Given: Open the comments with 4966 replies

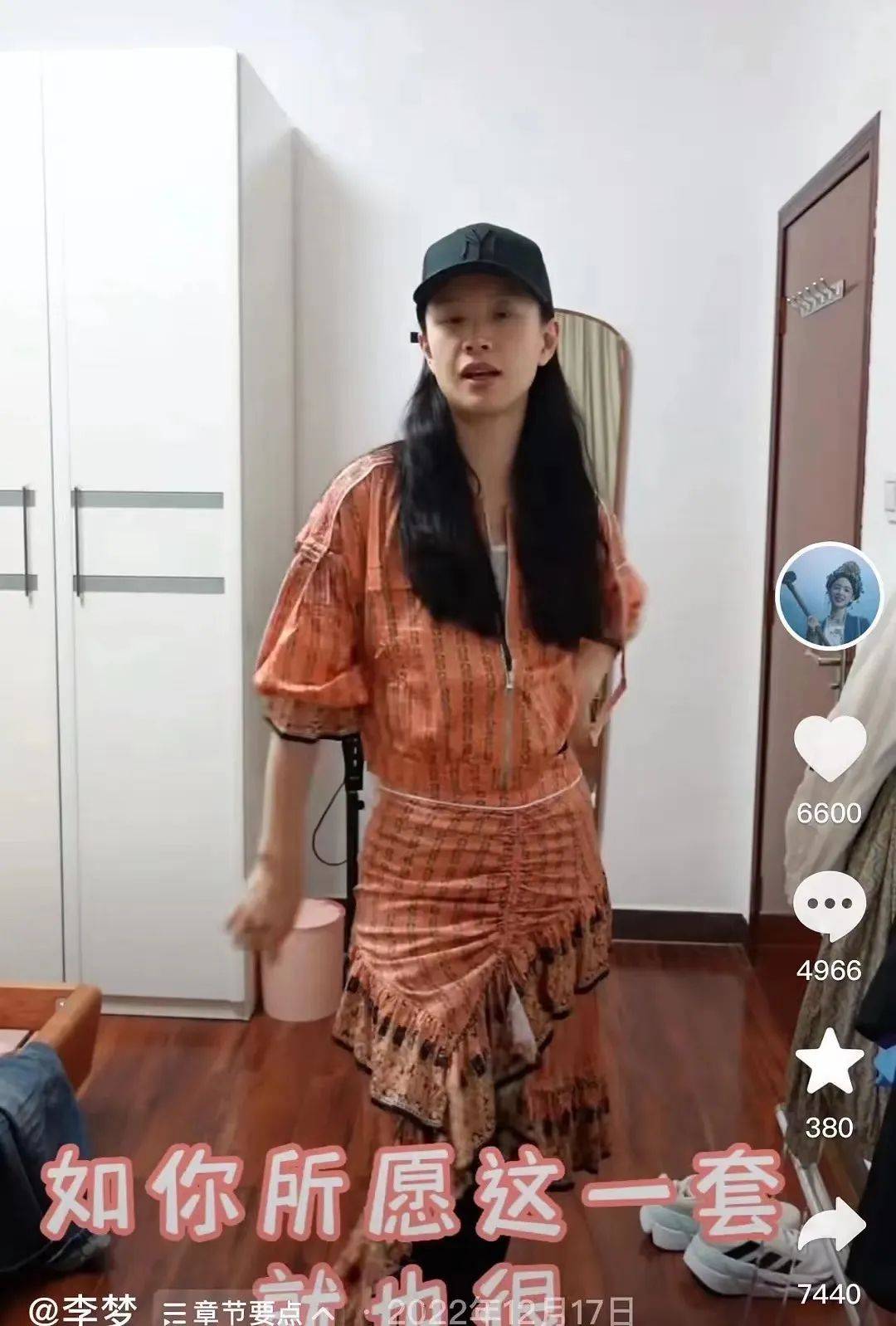Looking at the screenshot, I should tap(830, 907).
